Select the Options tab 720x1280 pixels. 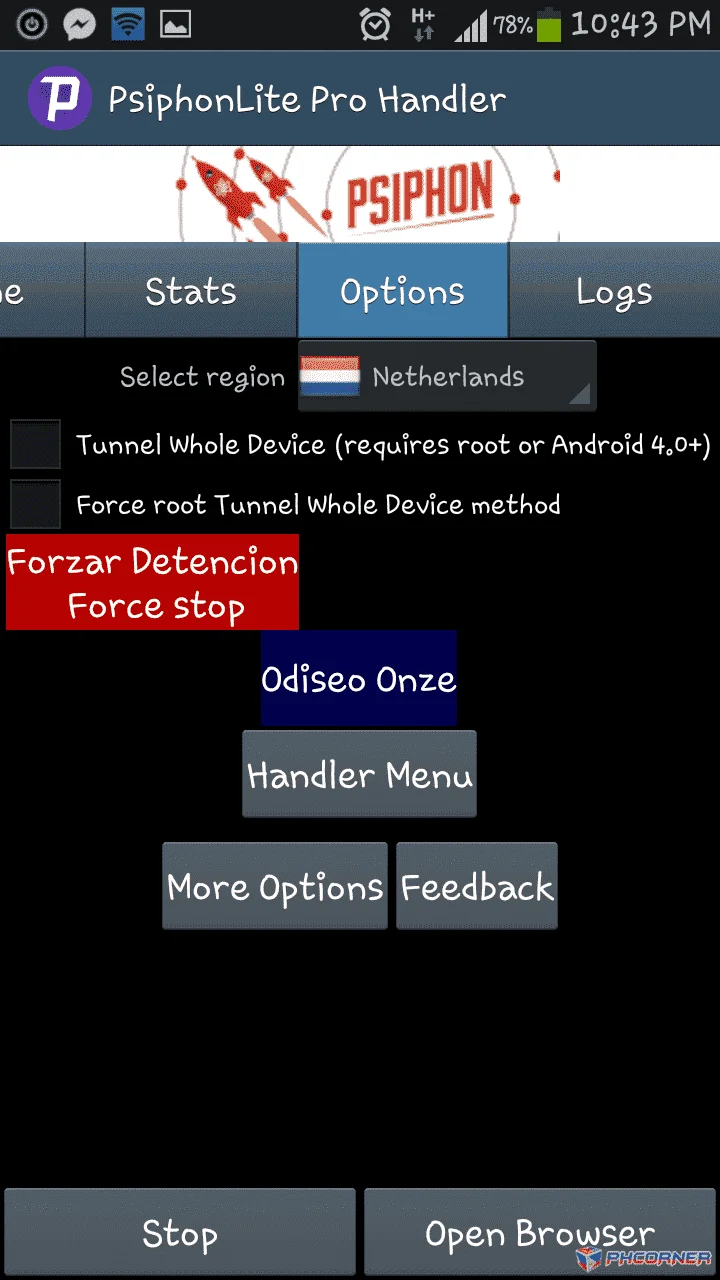click(x=403, y=291)
